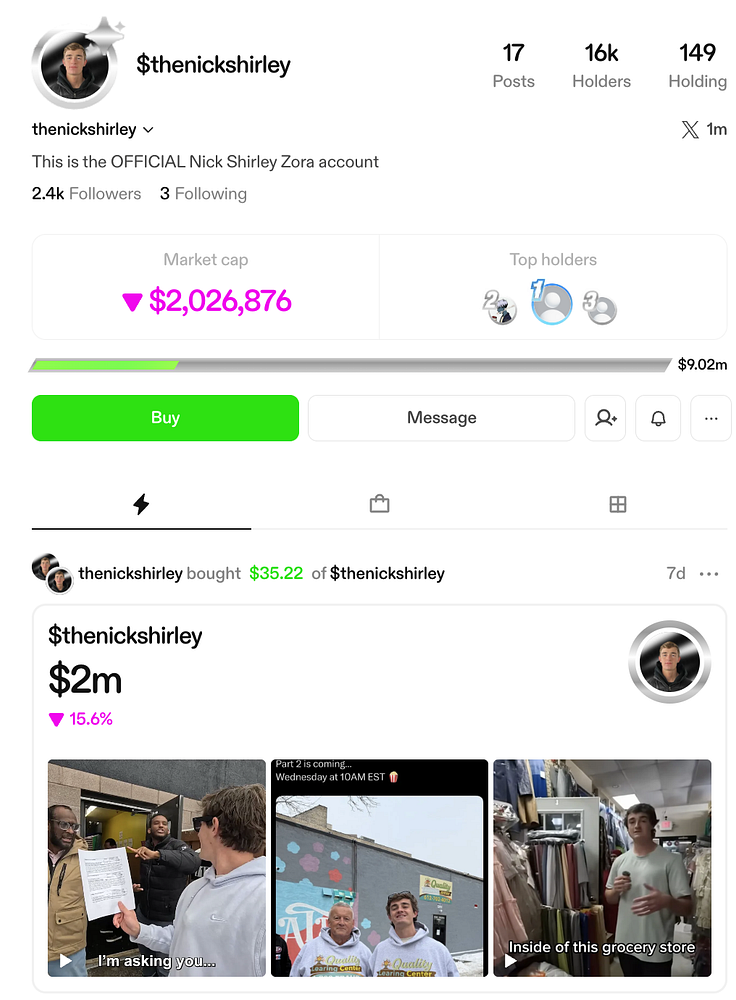Play the "Inside of this grocery store" video
This screenshot has width=736, height=1000.
[x=602, y=868]
